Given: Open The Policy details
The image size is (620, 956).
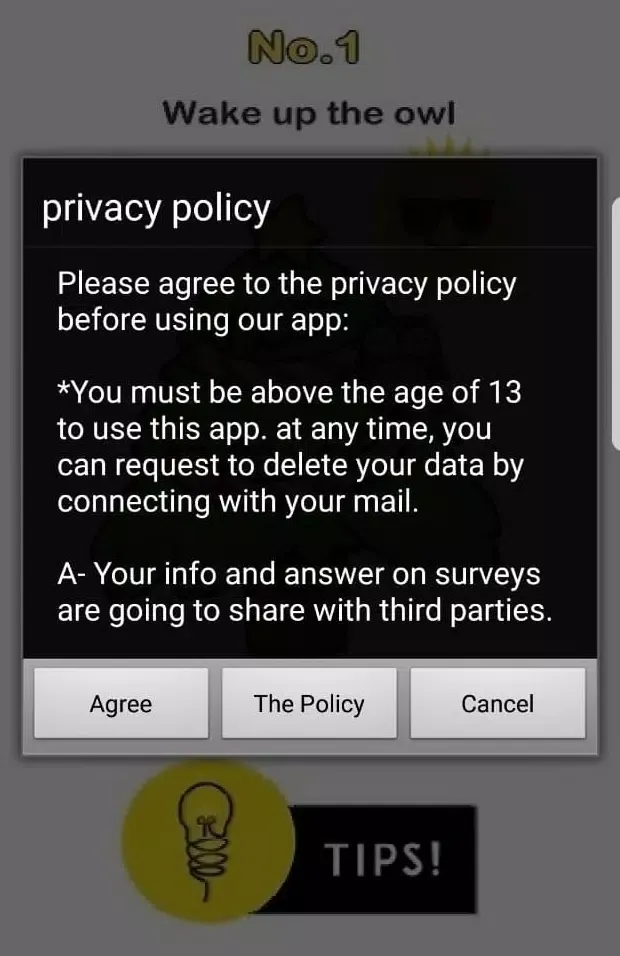Looking at the screenshot, I should [309, 703].
